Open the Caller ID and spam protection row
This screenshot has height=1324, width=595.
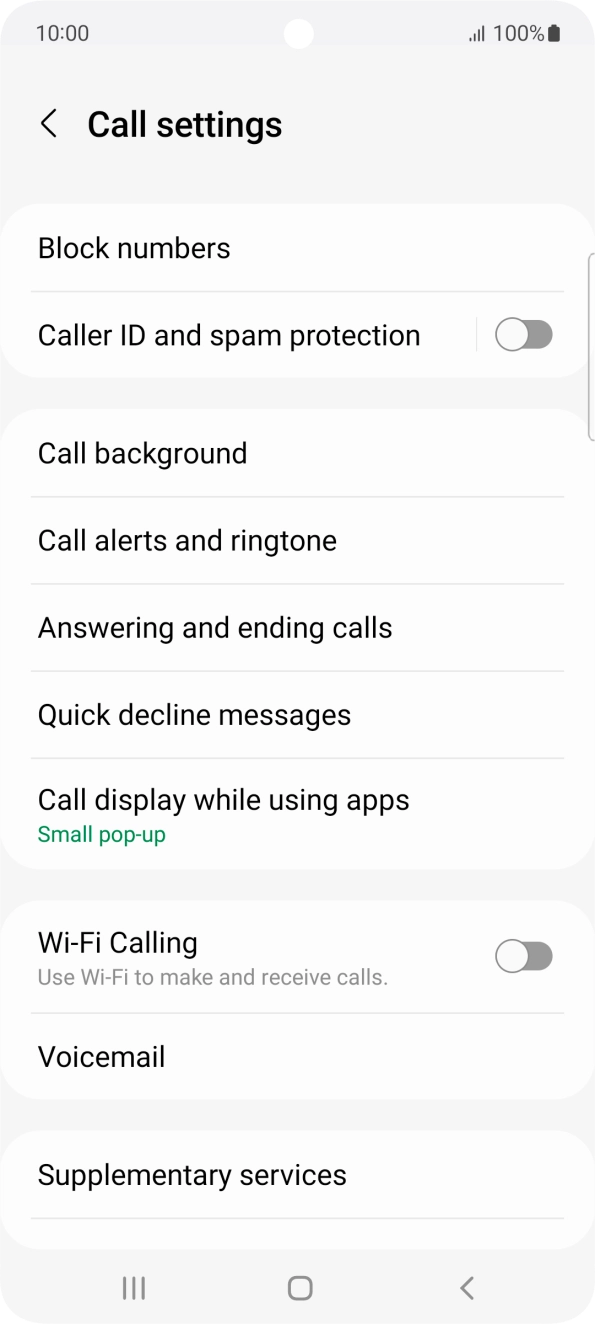pos(238,335)
